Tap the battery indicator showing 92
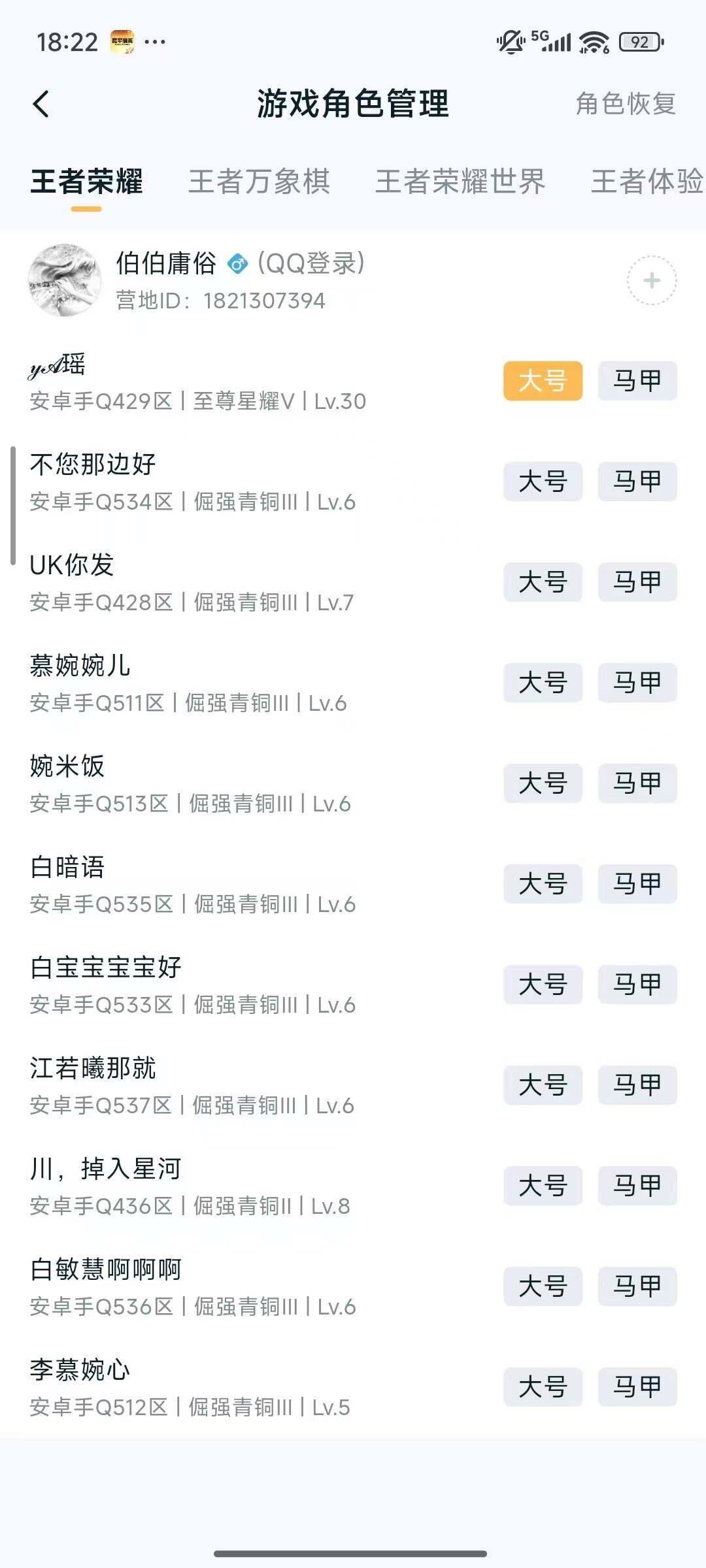706x1568 pixels. (x=642, y=41)
